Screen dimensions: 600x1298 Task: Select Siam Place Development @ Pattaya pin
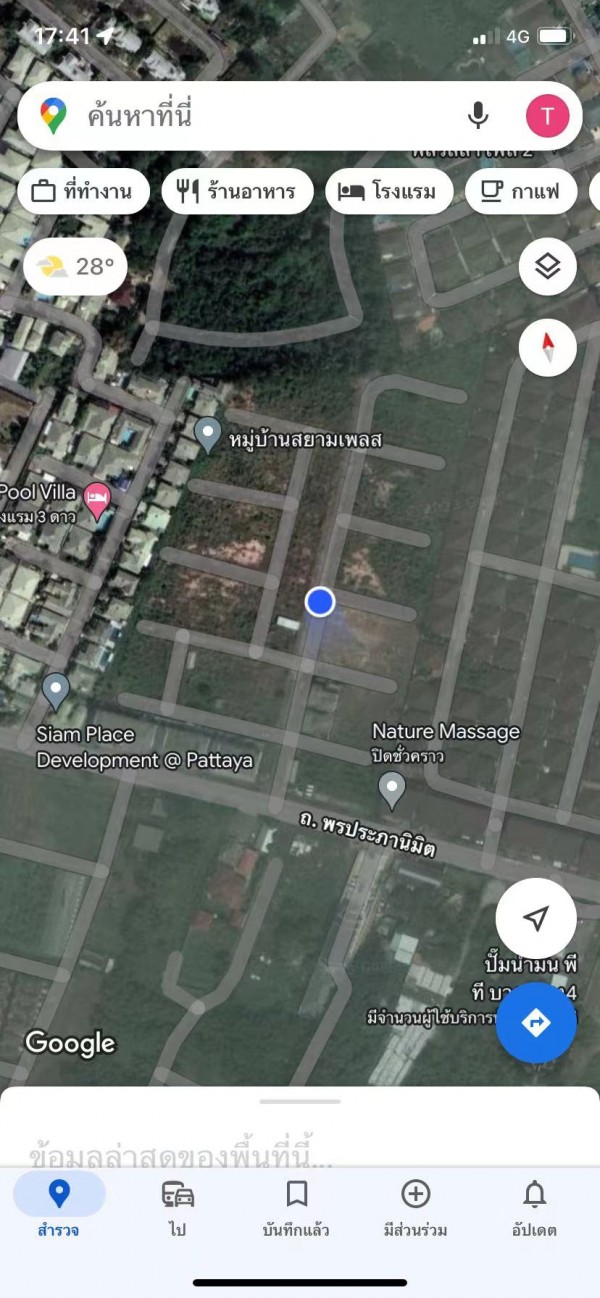pos(55,690)
